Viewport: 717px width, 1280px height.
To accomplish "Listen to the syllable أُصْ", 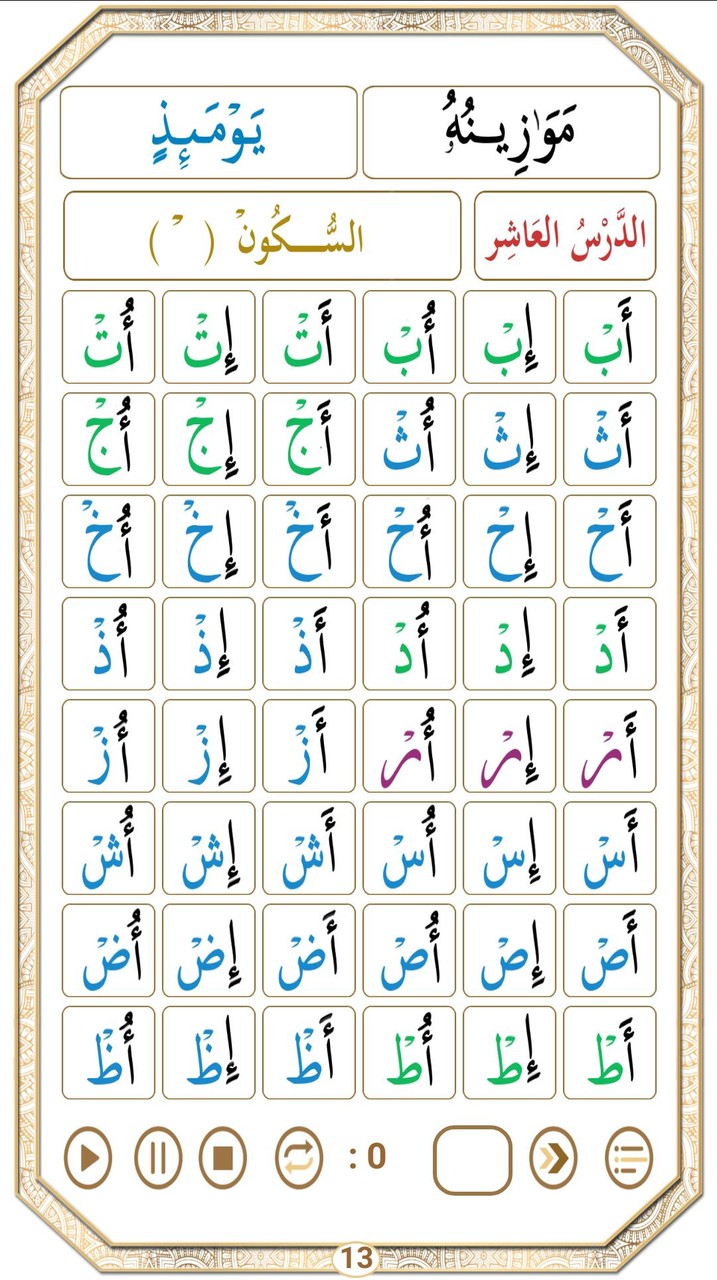I will pos(409,950).
